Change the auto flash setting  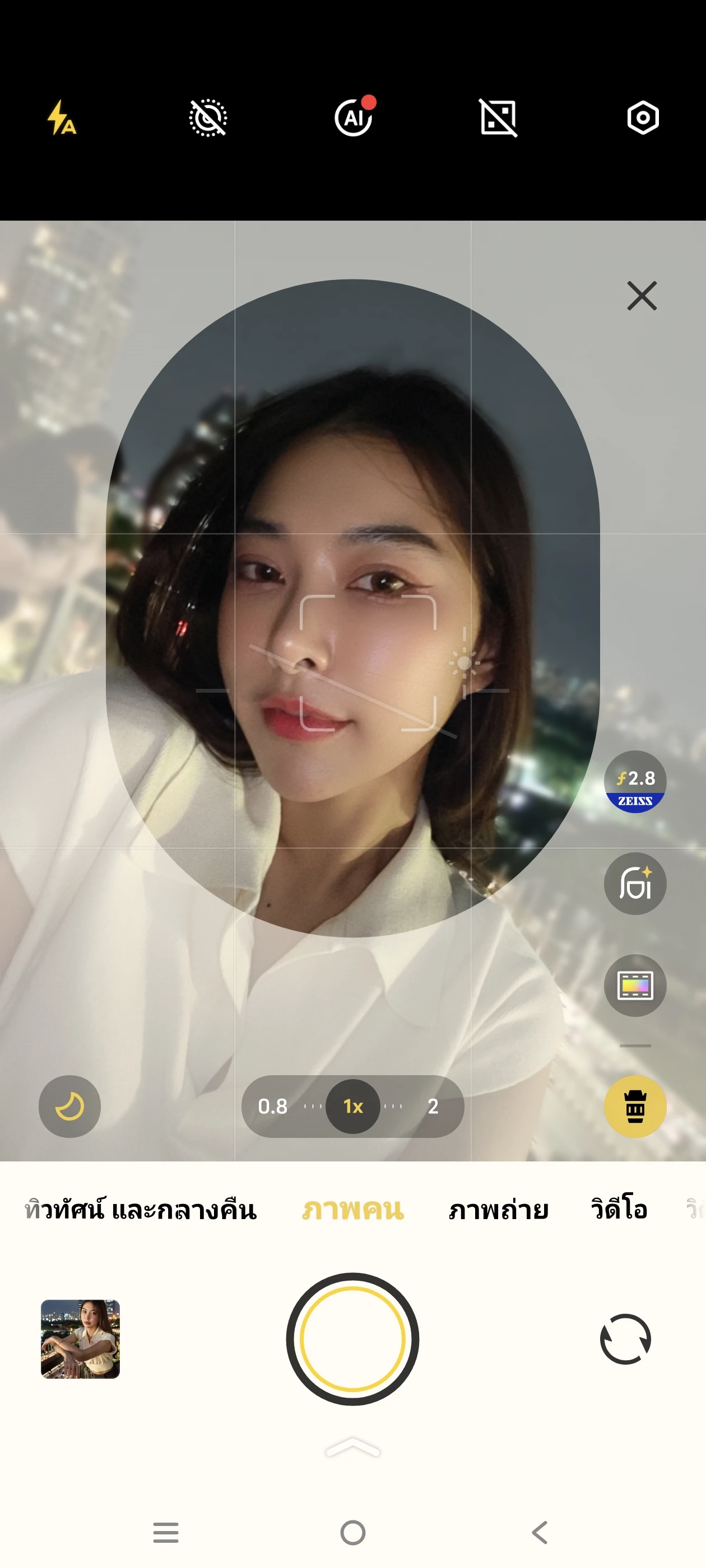click(62, 118)
